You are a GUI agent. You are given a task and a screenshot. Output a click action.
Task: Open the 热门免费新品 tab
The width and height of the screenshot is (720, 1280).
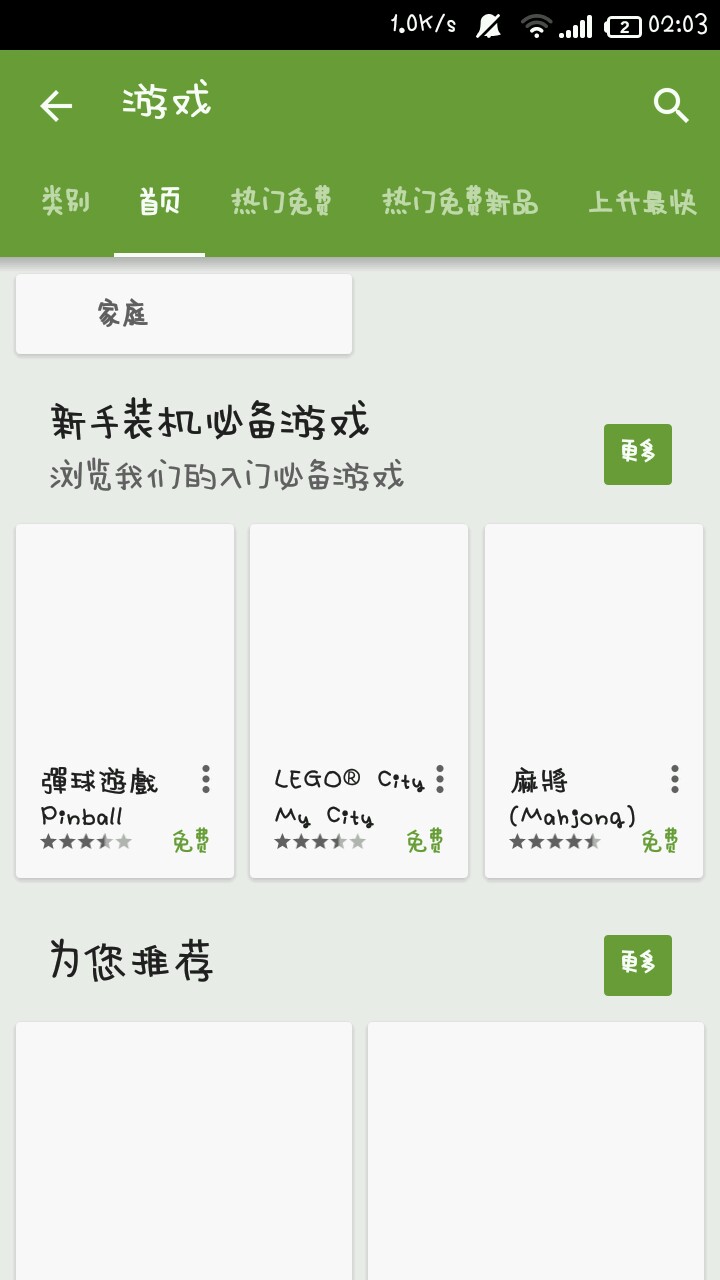pos(460,202)
